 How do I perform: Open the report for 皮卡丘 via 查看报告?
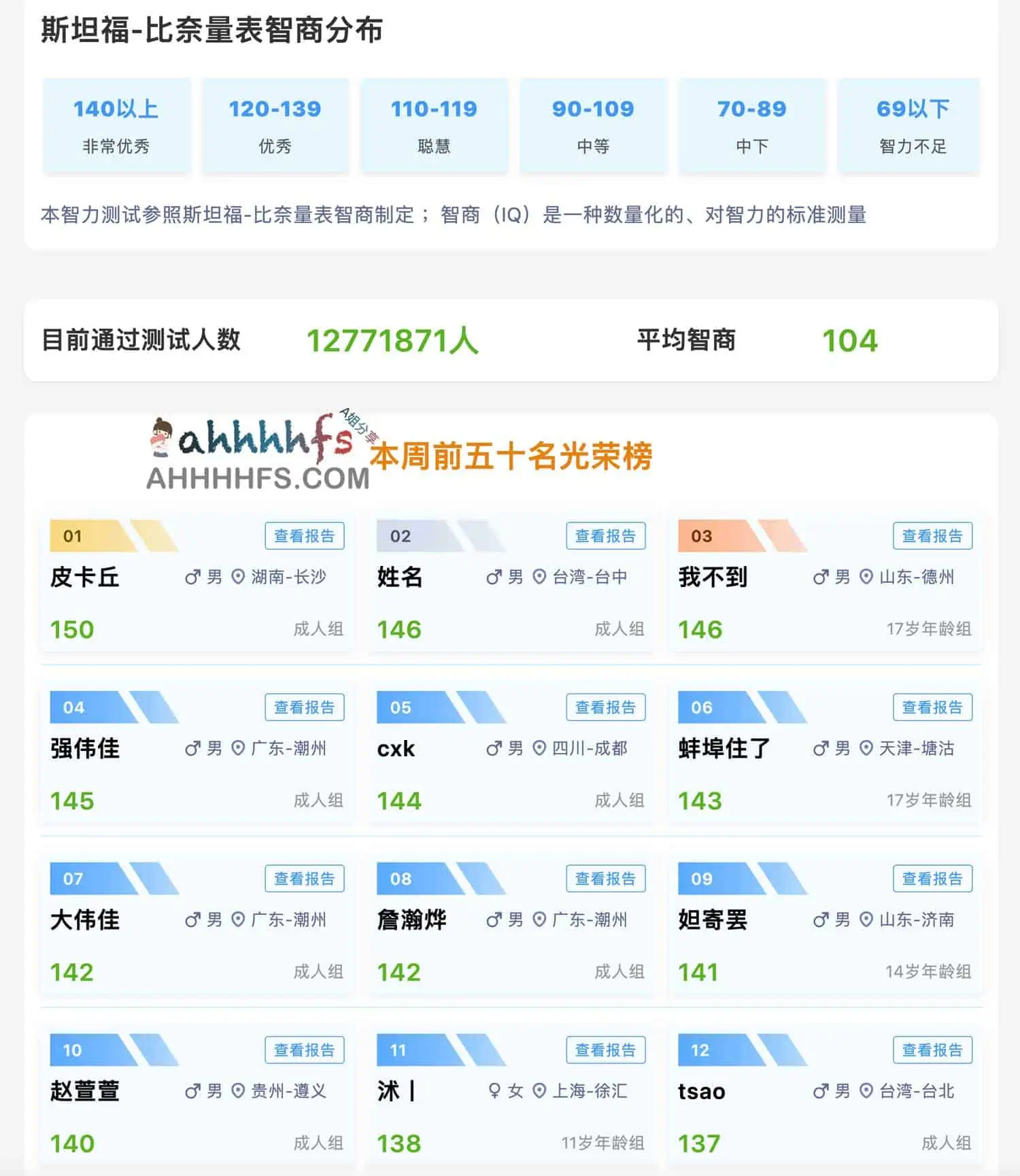[x=305, y=536]
